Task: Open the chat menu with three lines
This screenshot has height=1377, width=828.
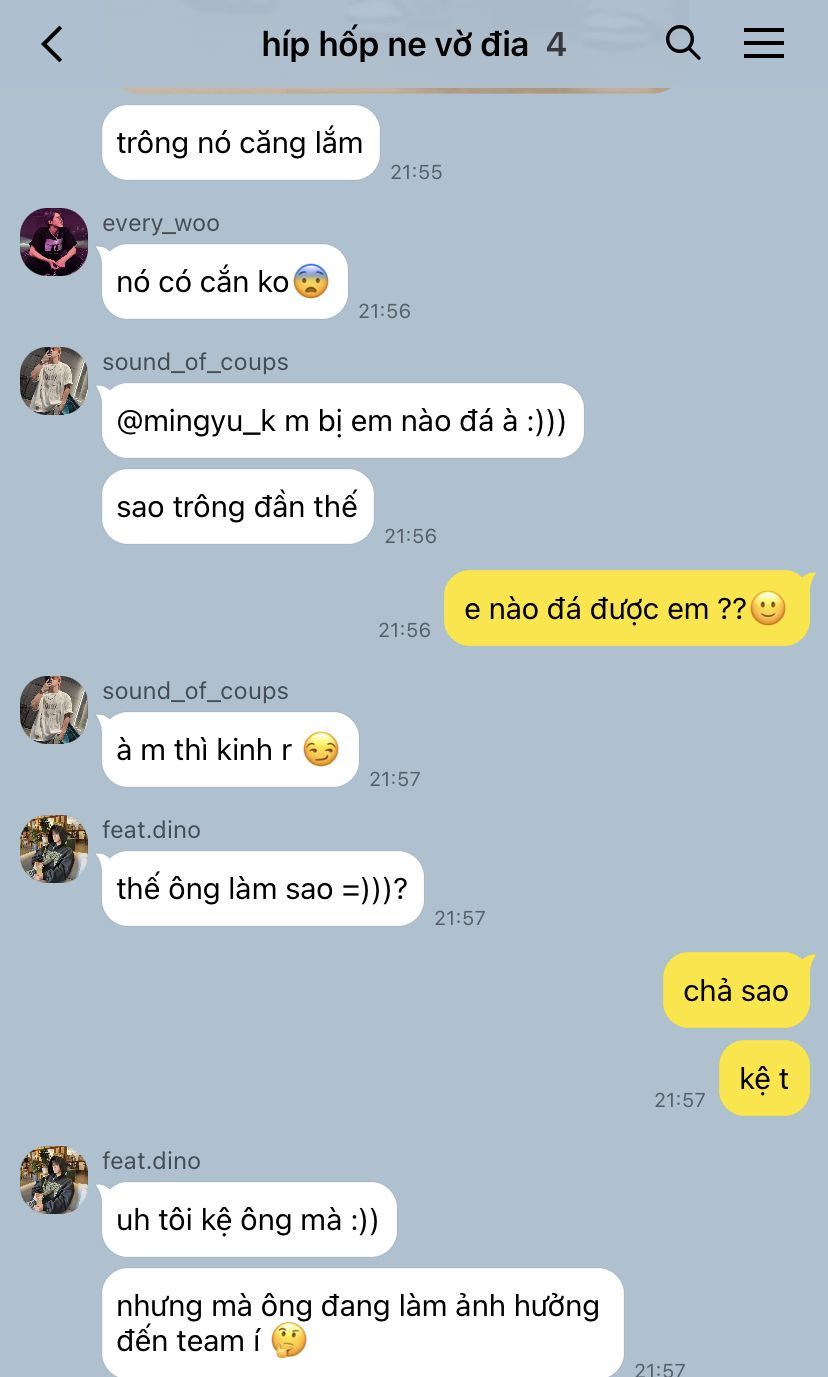Action: pos(764,43)
